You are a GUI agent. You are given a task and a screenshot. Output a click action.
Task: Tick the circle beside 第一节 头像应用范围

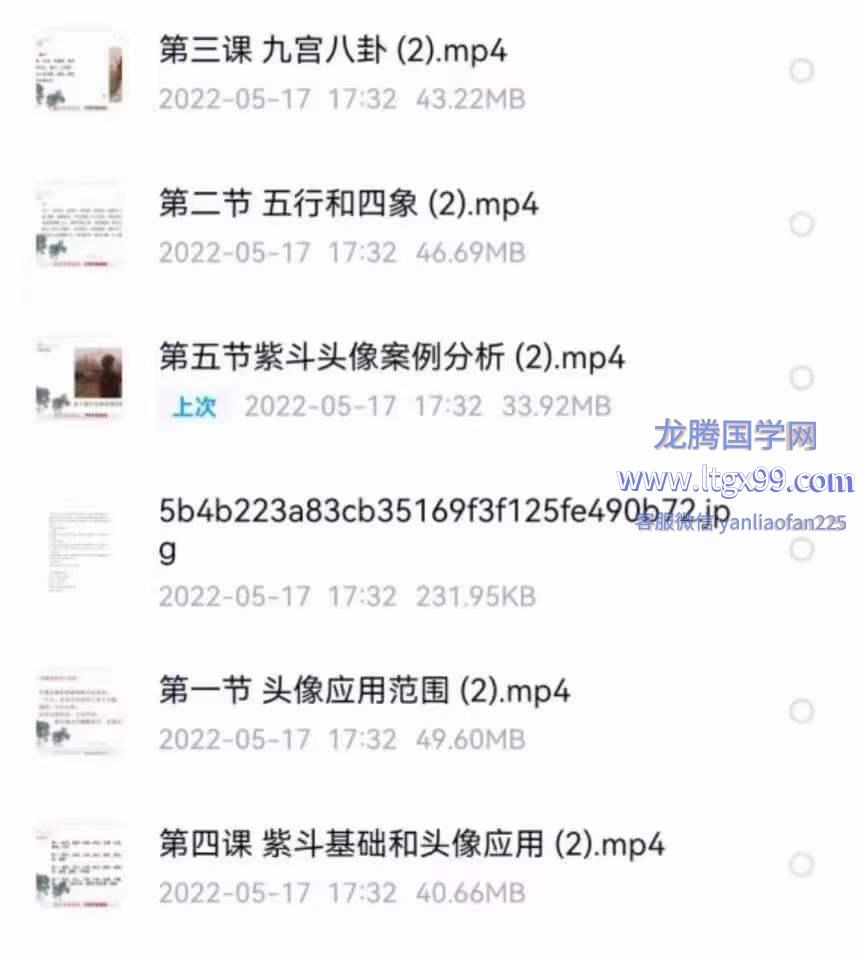(x=801, y=711)
